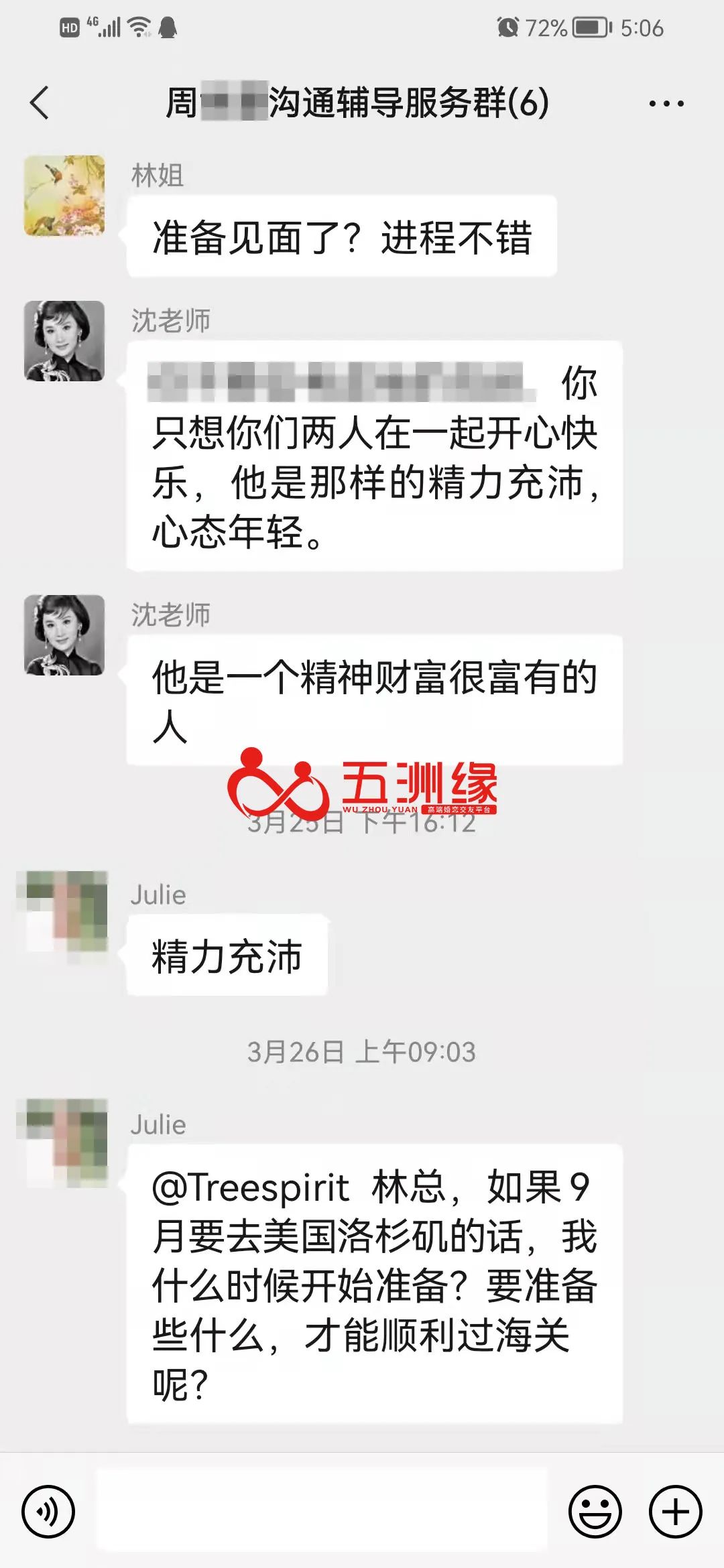Screen dimensions: 724x1568
Task: Switch to voice message input
Action: [48, 1511]
